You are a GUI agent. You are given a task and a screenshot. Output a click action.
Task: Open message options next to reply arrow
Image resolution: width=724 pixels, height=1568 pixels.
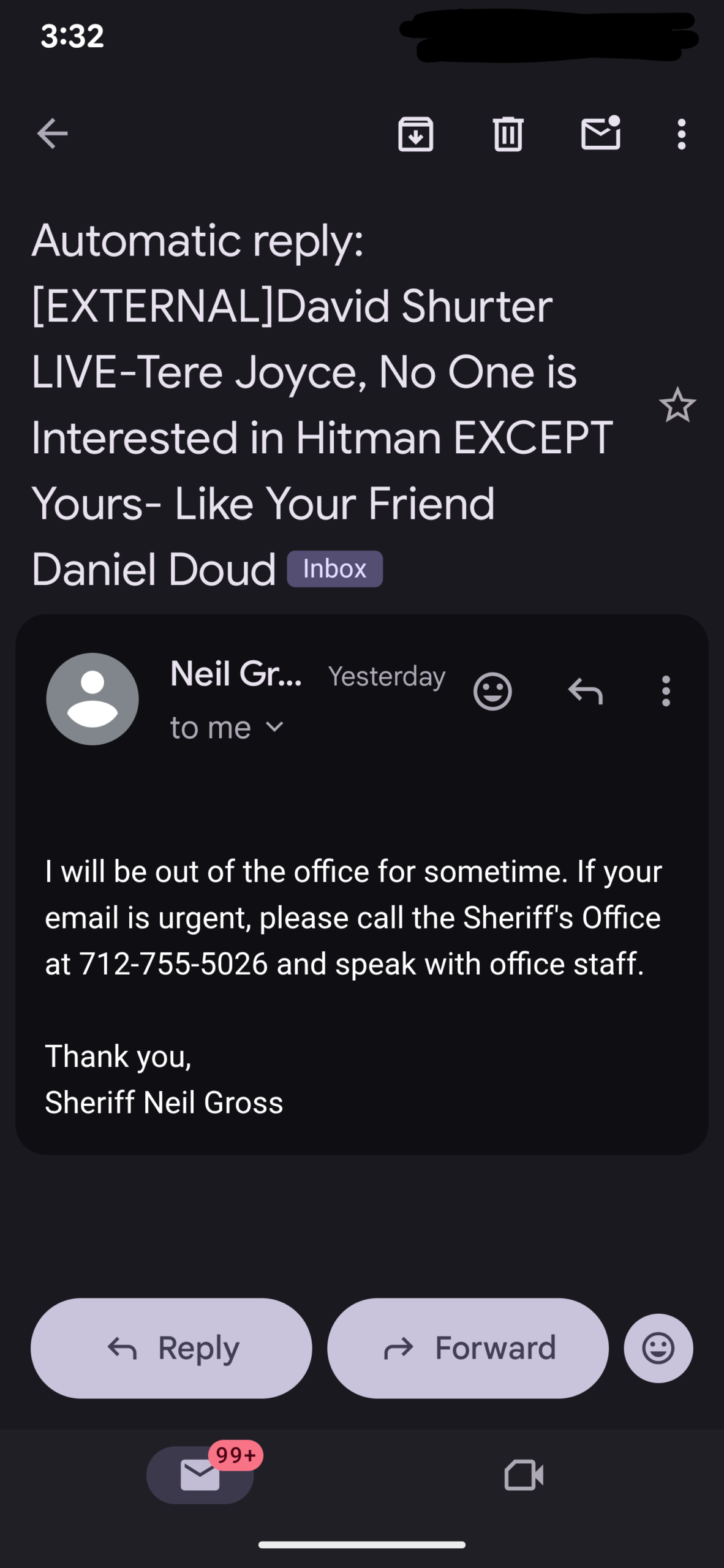coord(666,692)
